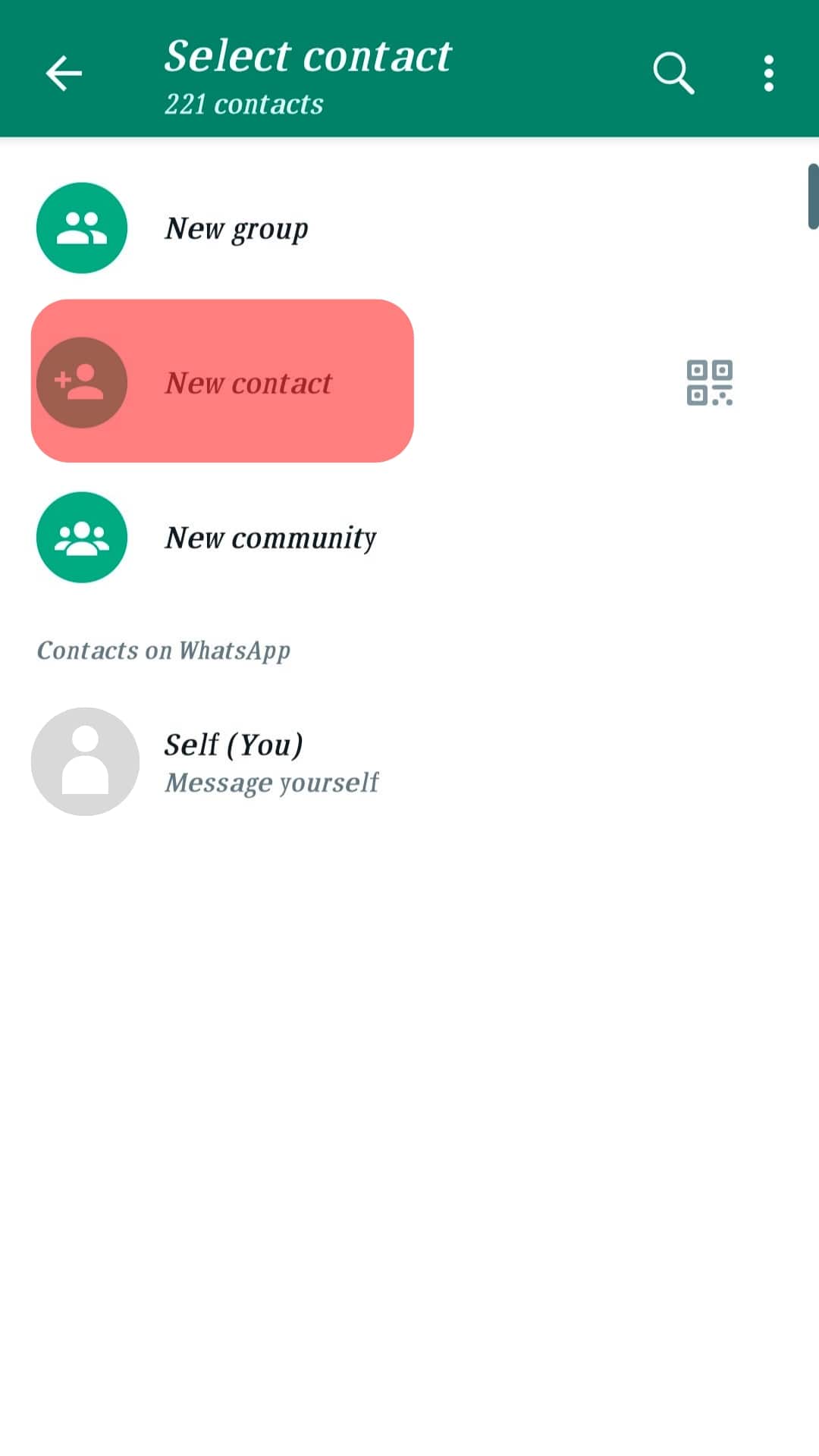Open Self (You) chat to message yourself
The image size is (819, 1456).
coord(233,761)
